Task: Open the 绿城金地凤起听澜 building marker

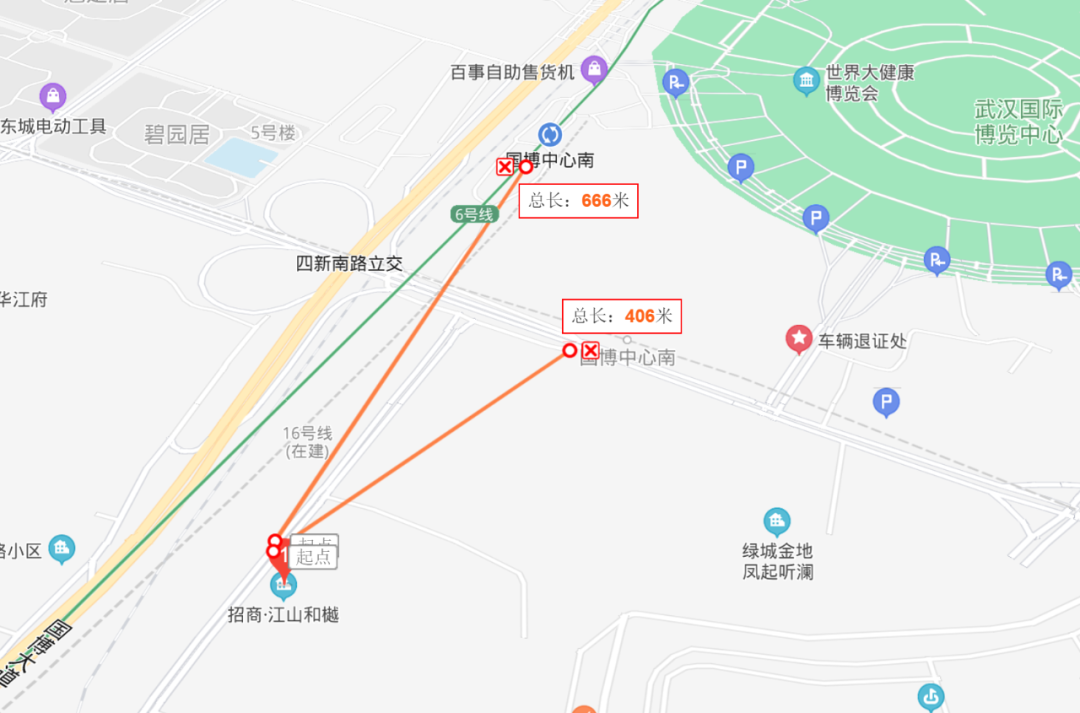Action: tap(776, 521)
